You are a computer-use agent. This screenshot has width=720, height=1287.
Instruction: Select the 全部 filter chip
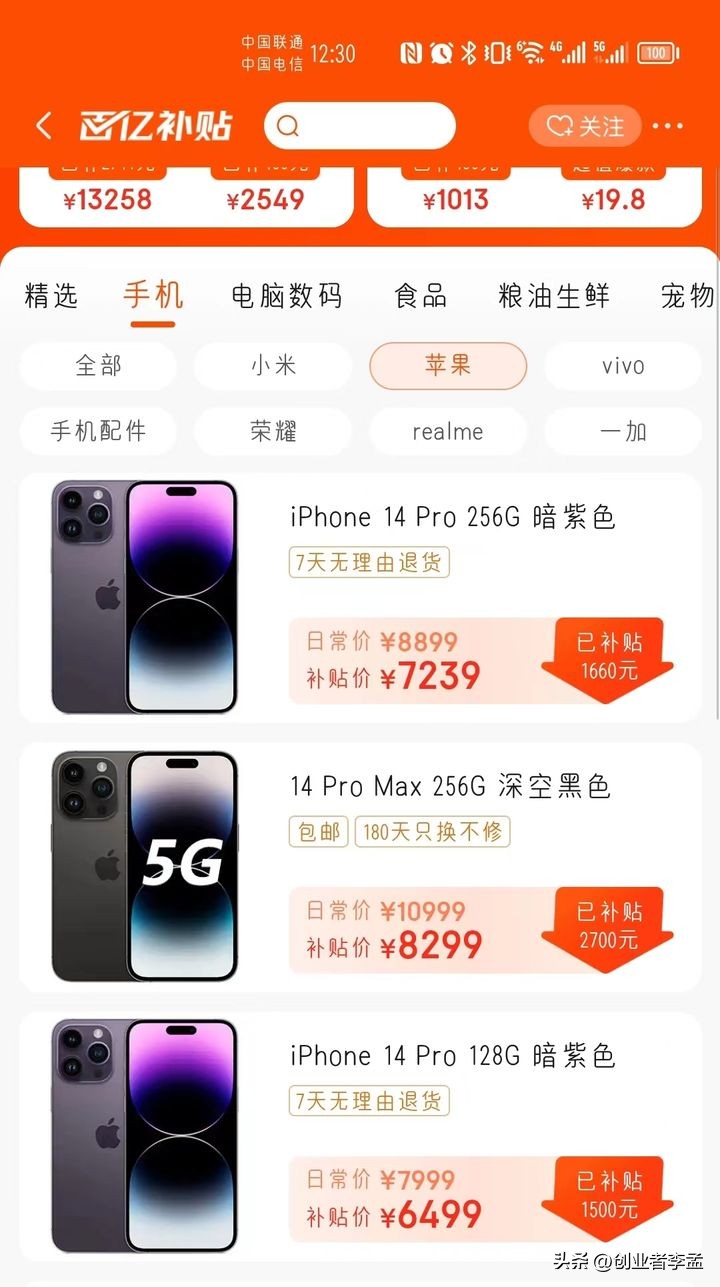click(98, 366)
